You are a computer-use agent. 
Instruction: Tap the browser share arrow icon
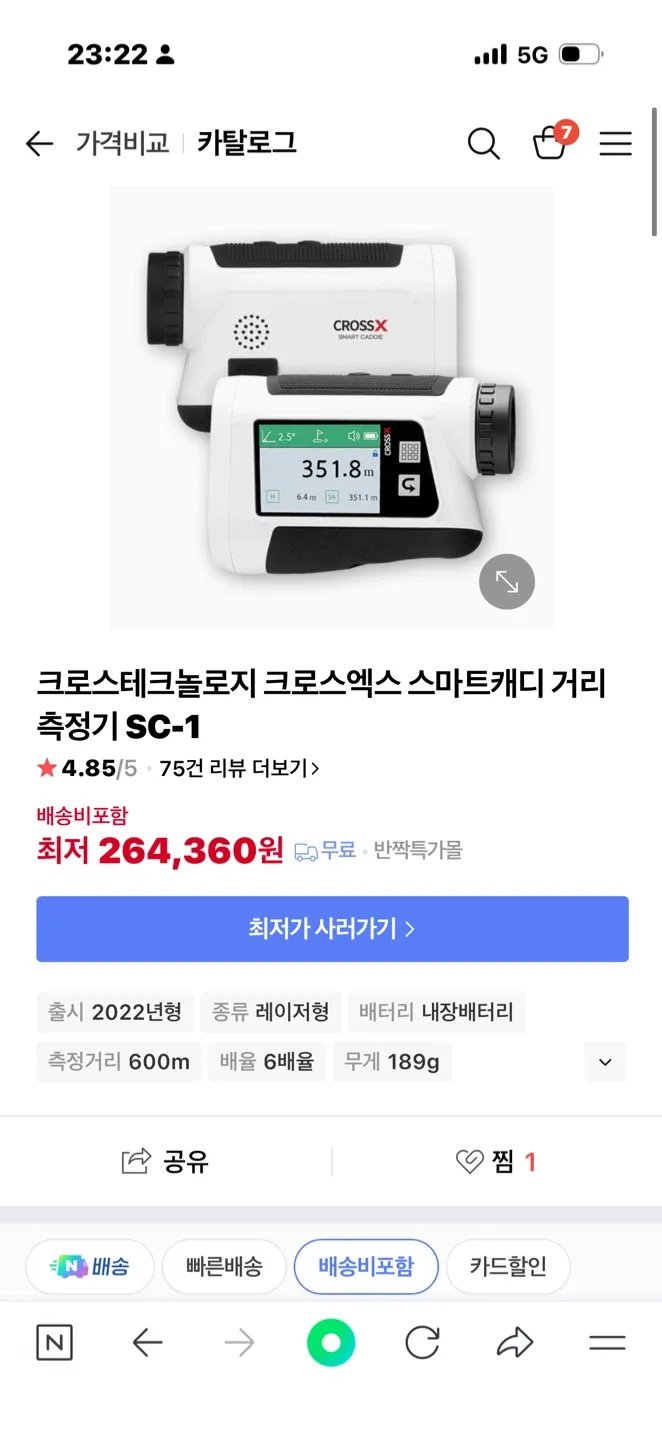pyautogui.click(x=514, y=1343)
